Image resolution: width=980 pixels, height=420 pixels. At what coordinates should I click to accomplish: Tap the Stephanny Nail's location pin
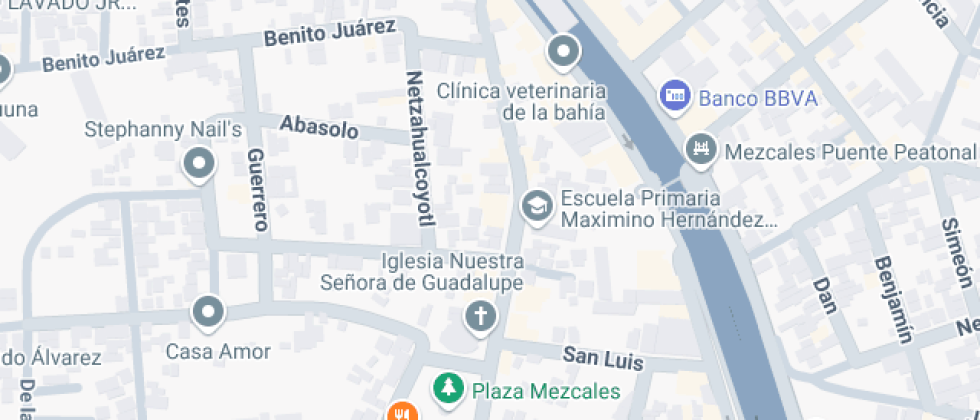coord(200,163)
